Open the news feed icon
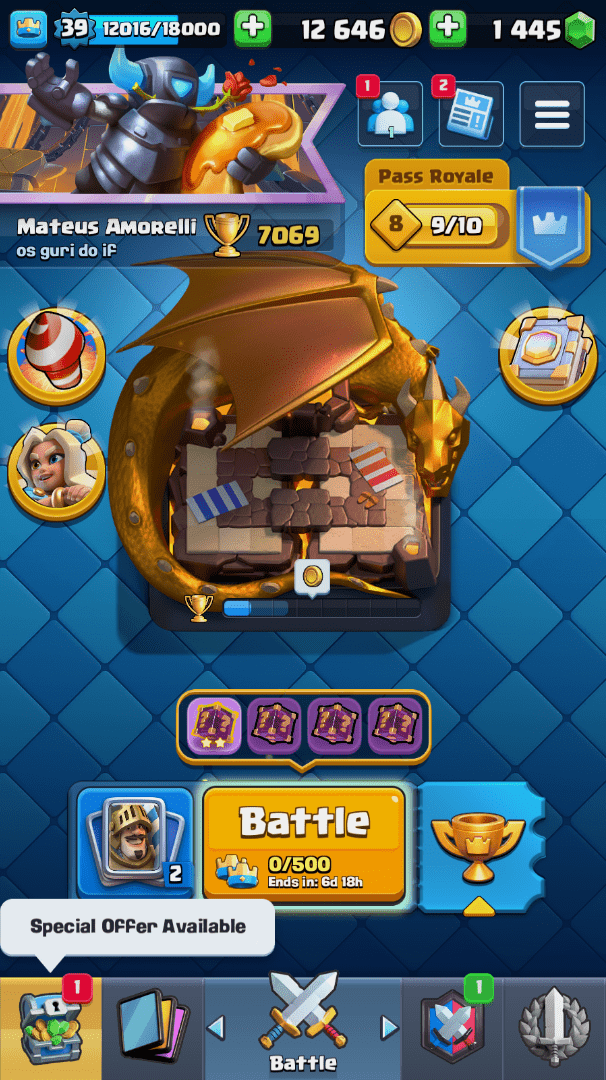 (470, 115)
